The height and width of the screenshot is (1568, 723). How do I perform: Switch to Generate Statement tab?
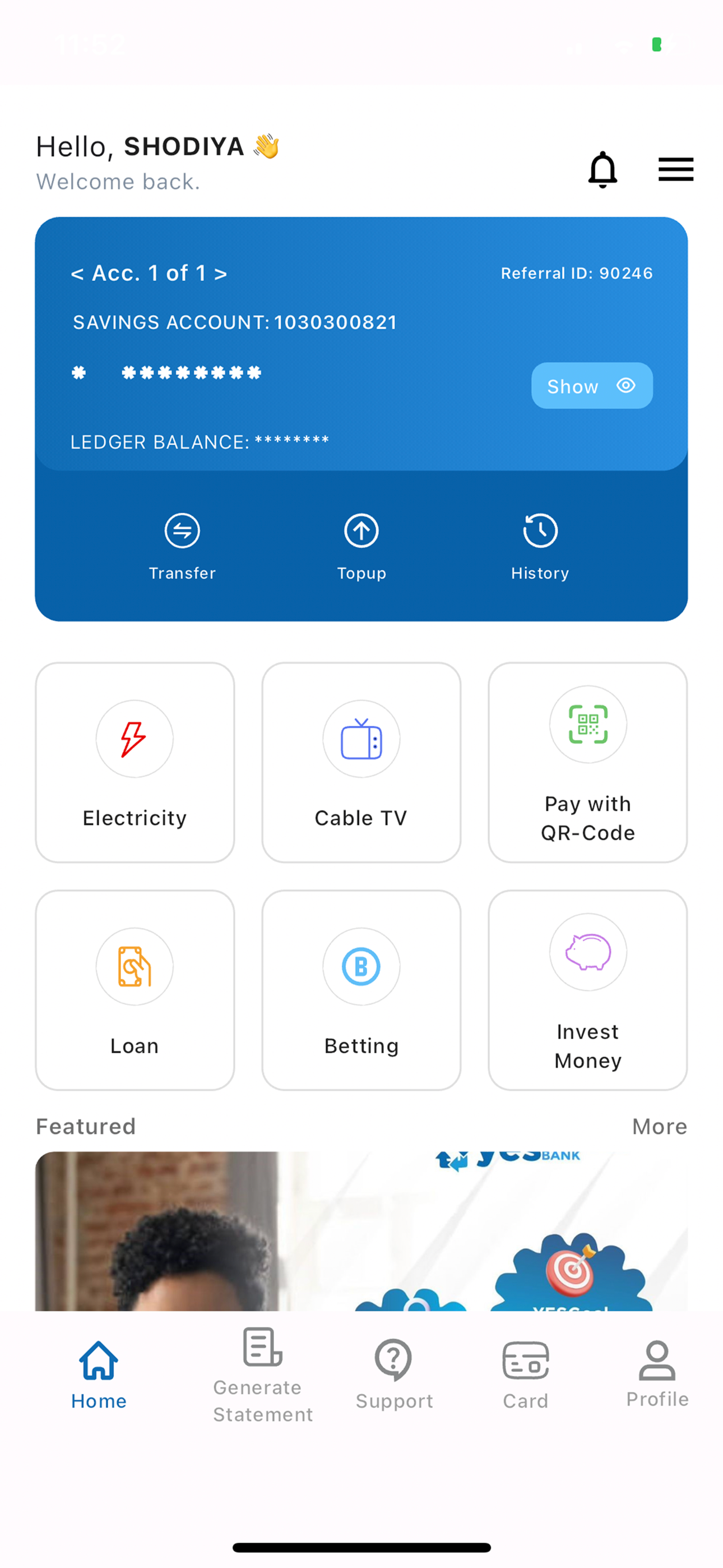[x=263, y=1376]
